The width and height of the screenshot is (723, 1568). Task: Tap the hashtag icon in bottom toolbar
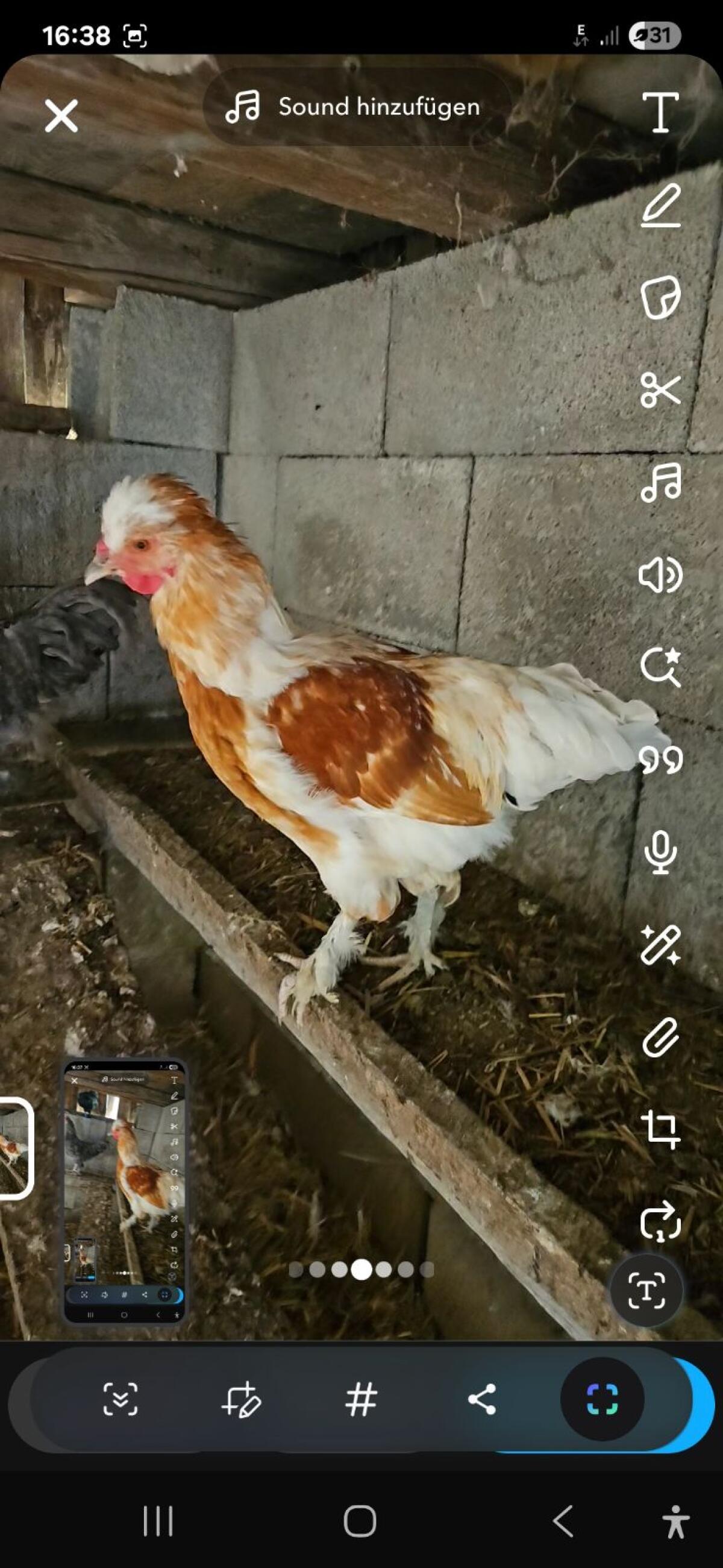click(x=361, y=1400)
